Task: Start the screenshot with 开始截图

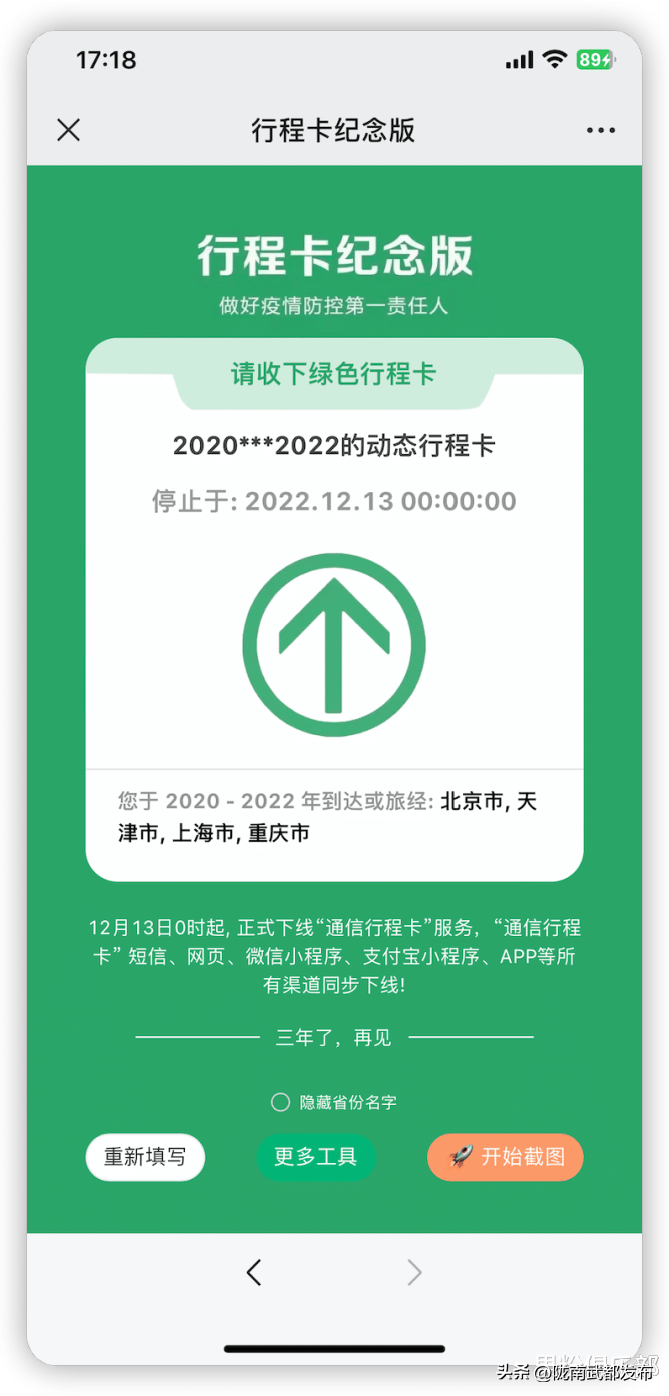Action: point(505,1157)
